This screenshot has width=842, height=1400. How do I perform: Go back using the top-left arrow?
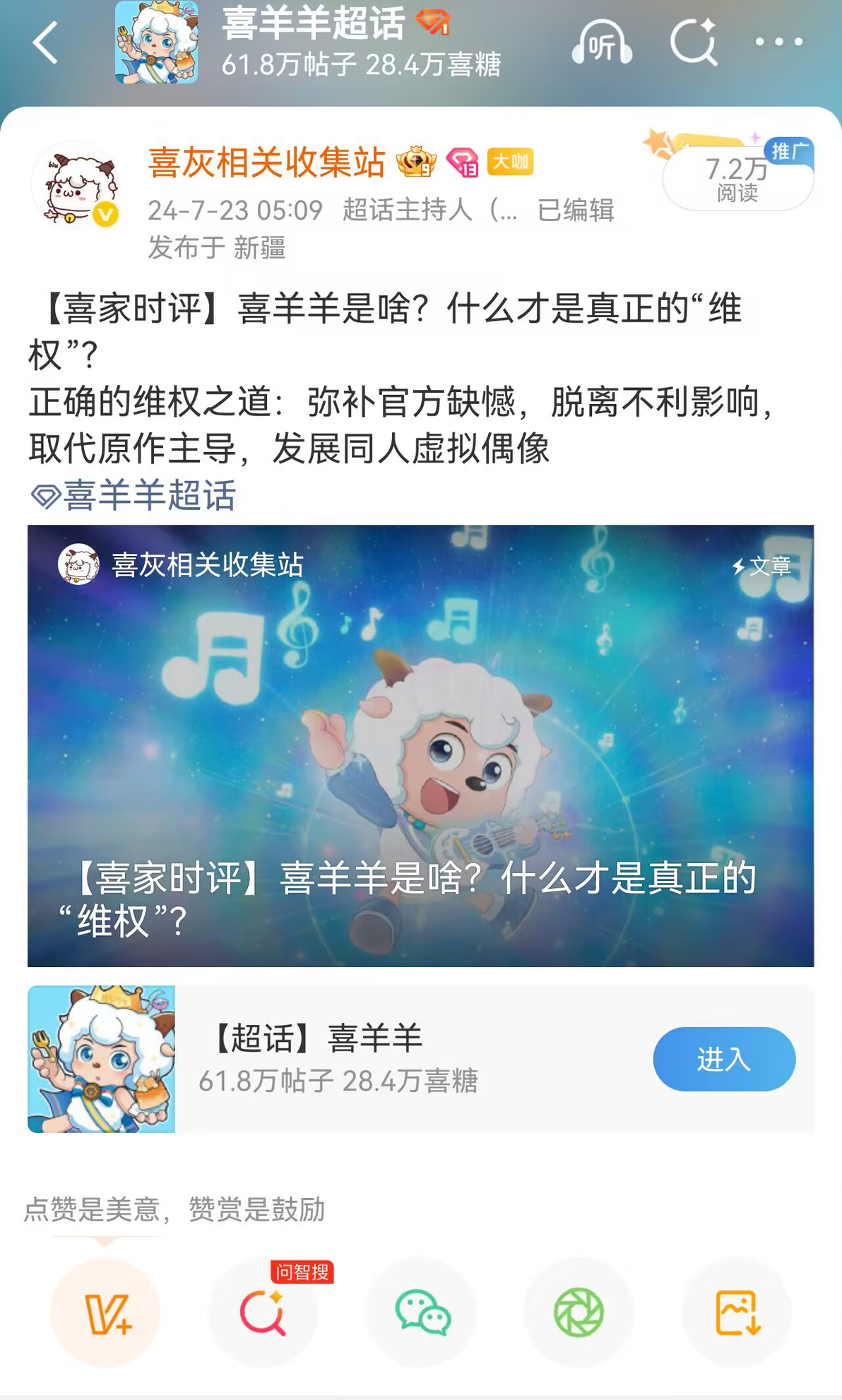(x=45, y=43)
